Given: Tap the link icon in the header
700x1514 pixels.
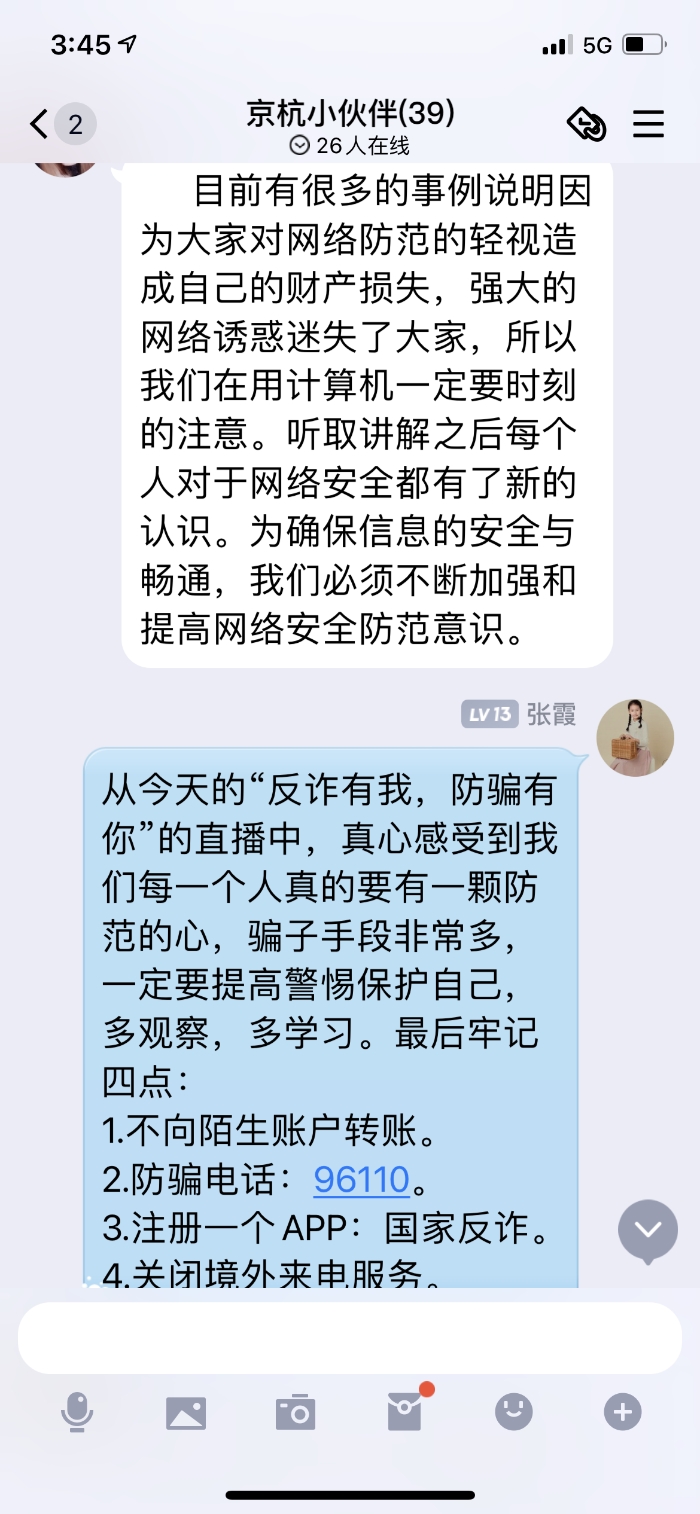Looking at the screenshot, I should 587,124.
